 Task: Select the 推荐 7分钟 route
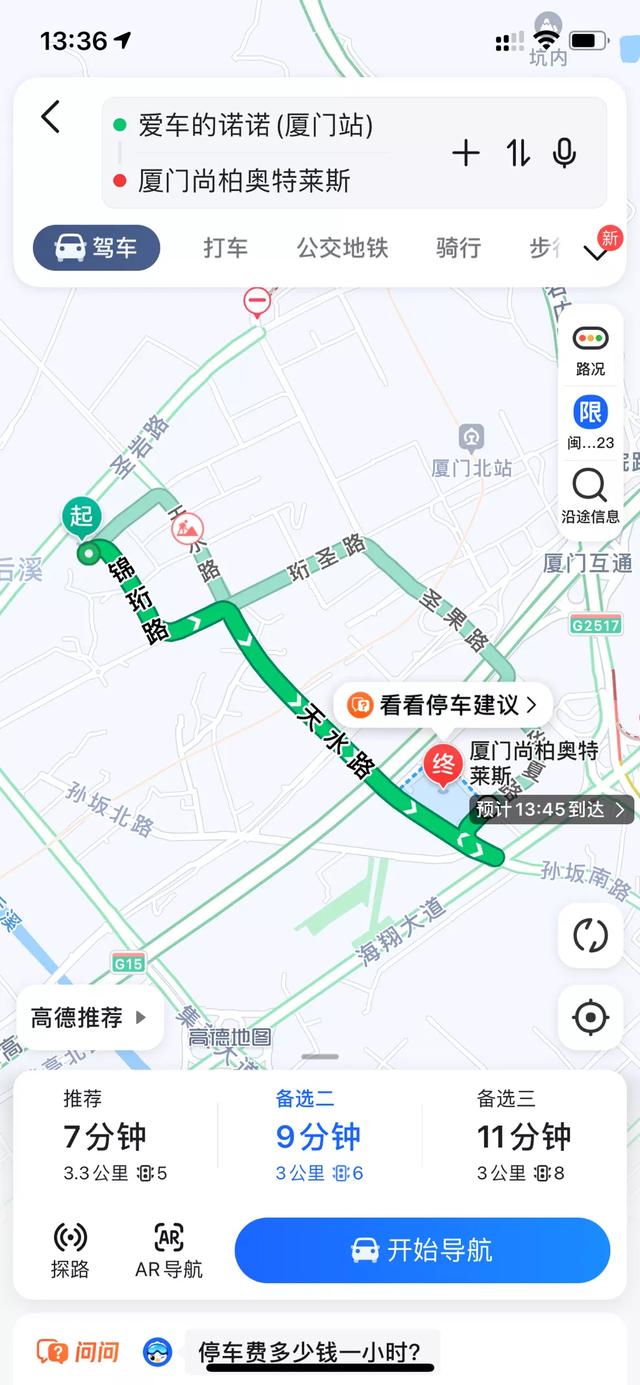[115, 1136]
